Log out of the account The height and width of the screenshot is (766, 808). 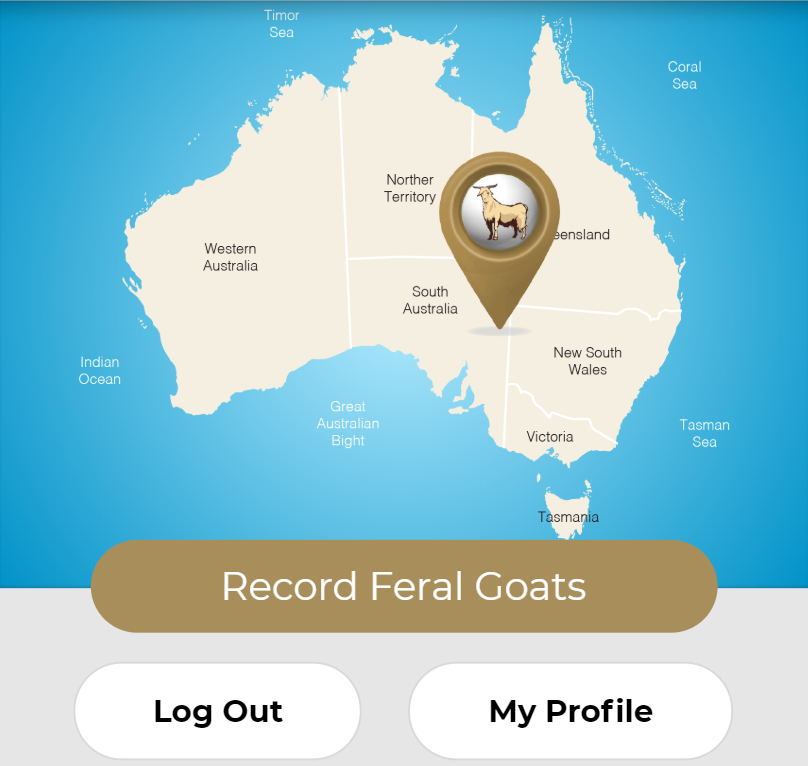[218, 711]
